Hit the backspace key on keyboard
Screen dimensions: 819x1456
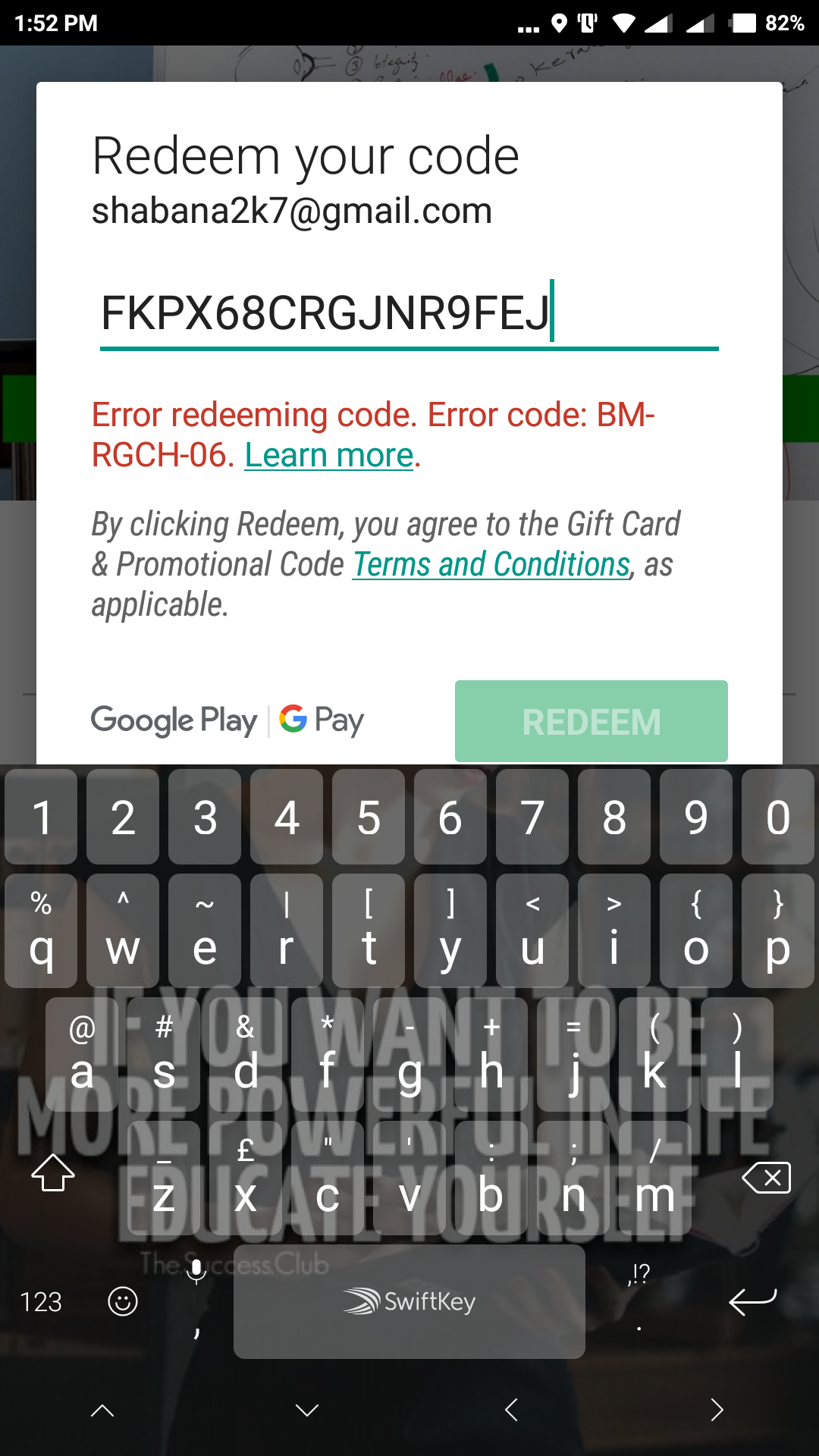[x=766, y=1178]
